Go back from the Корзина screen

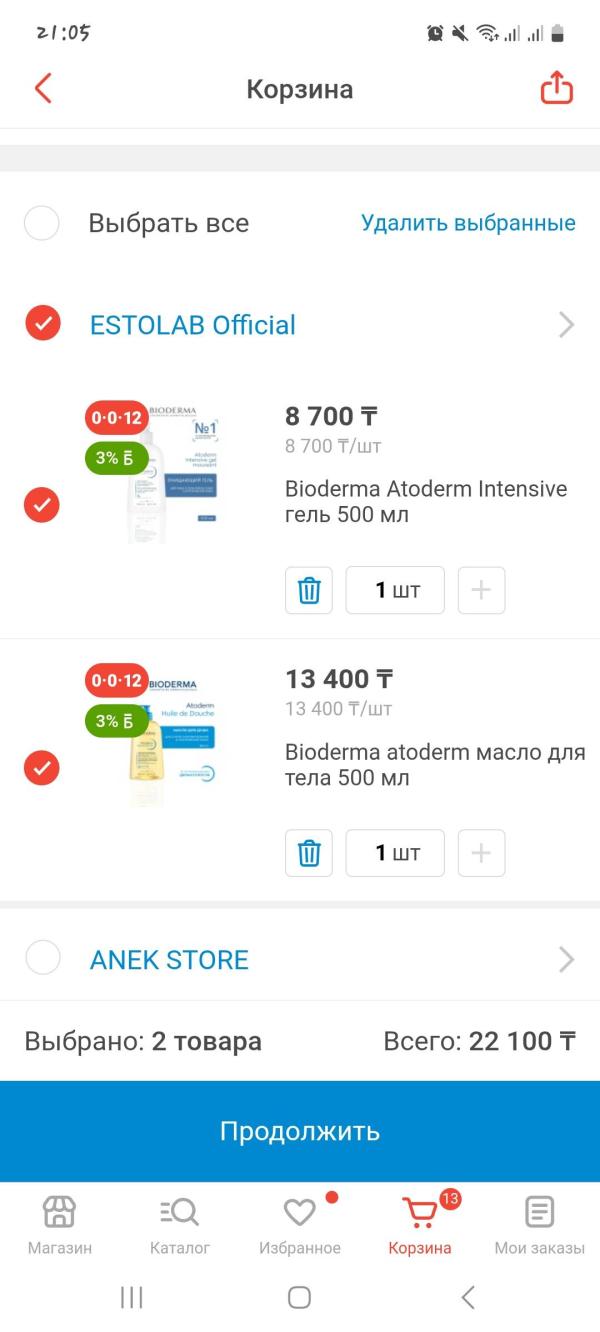43,89
